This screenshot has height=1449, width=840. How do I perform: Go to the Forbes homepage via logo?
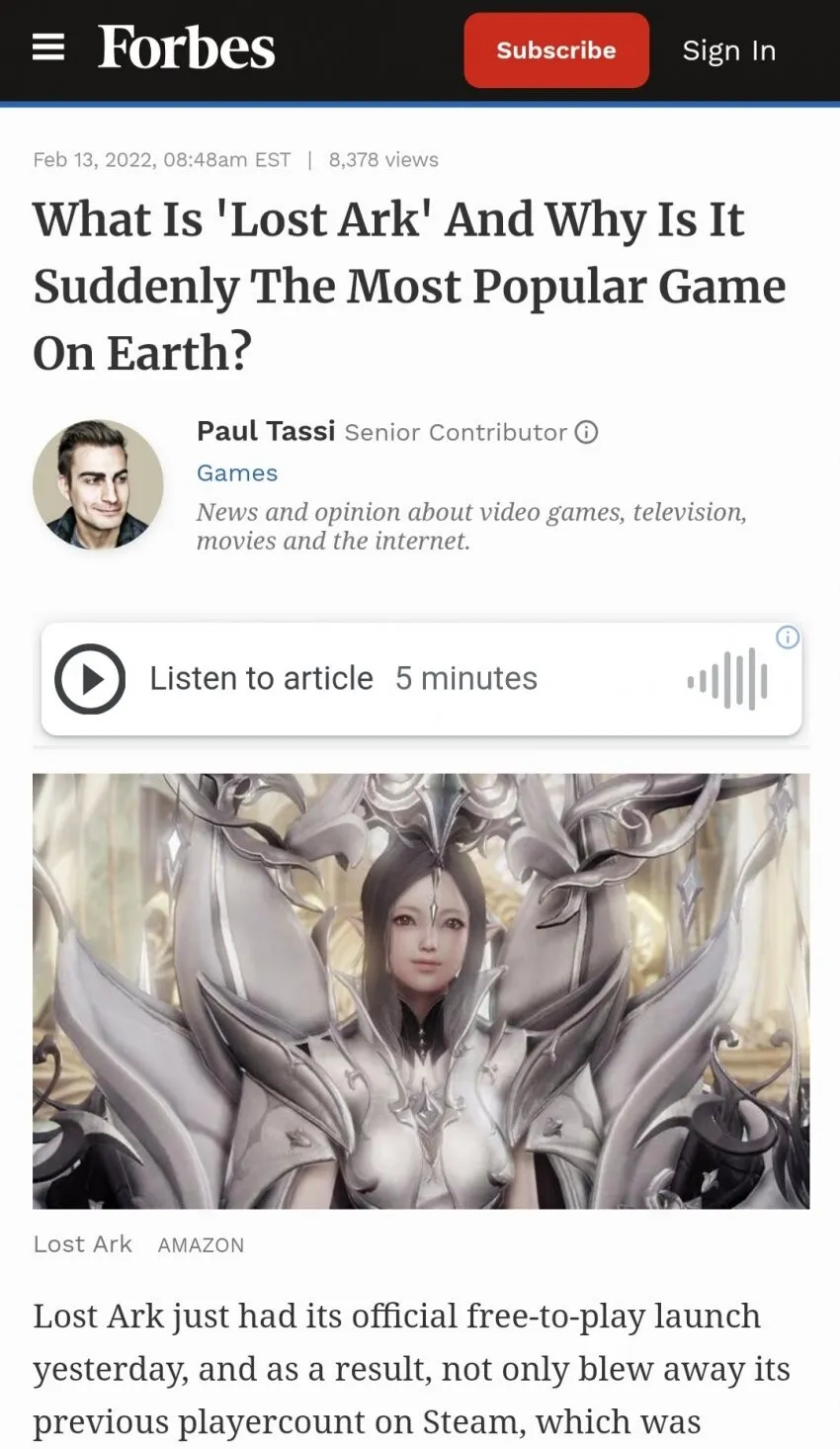coord(187,47)
